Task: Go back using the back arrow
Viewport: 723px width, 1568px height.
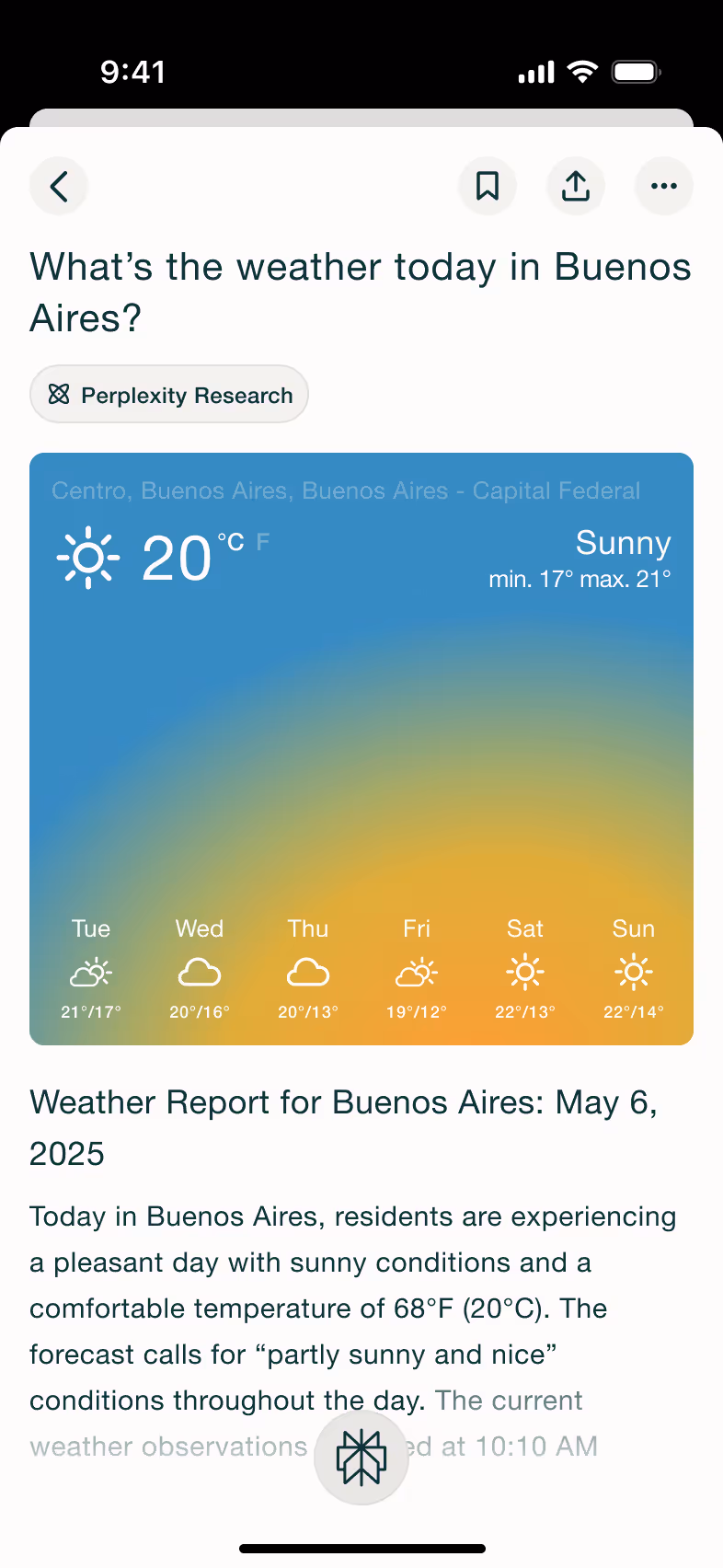Action: tap(59, 186)
